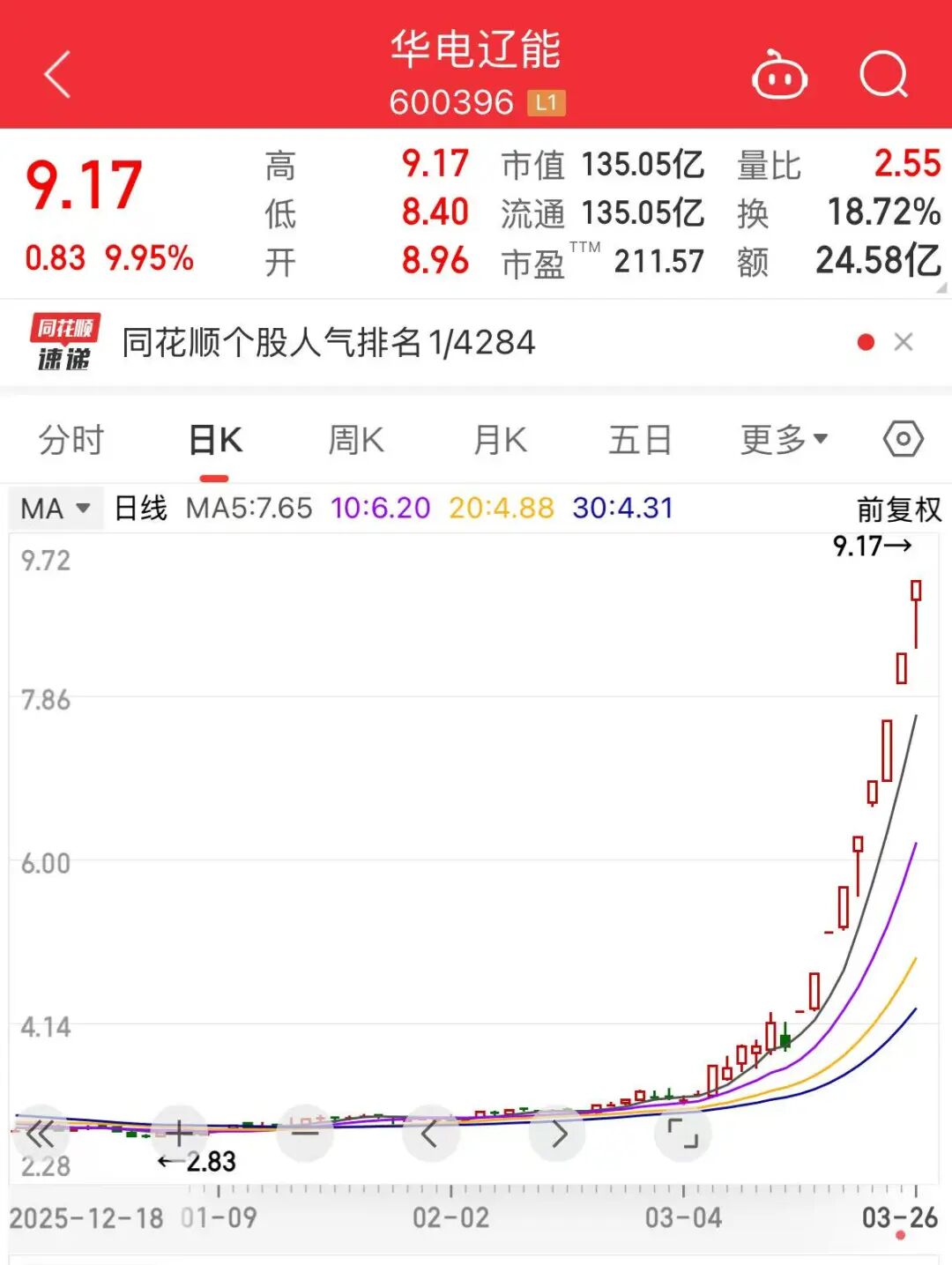Switch to the 五日 tab

[x=640, y=439]
